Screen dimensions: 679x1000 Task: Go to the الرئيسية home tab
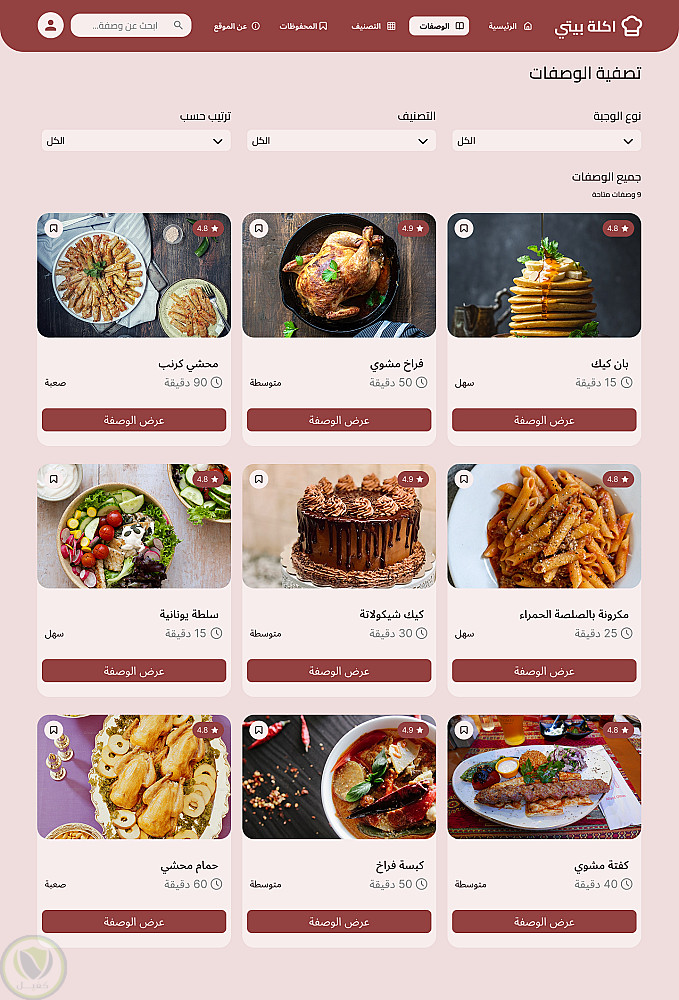click(x=510, y=26)
